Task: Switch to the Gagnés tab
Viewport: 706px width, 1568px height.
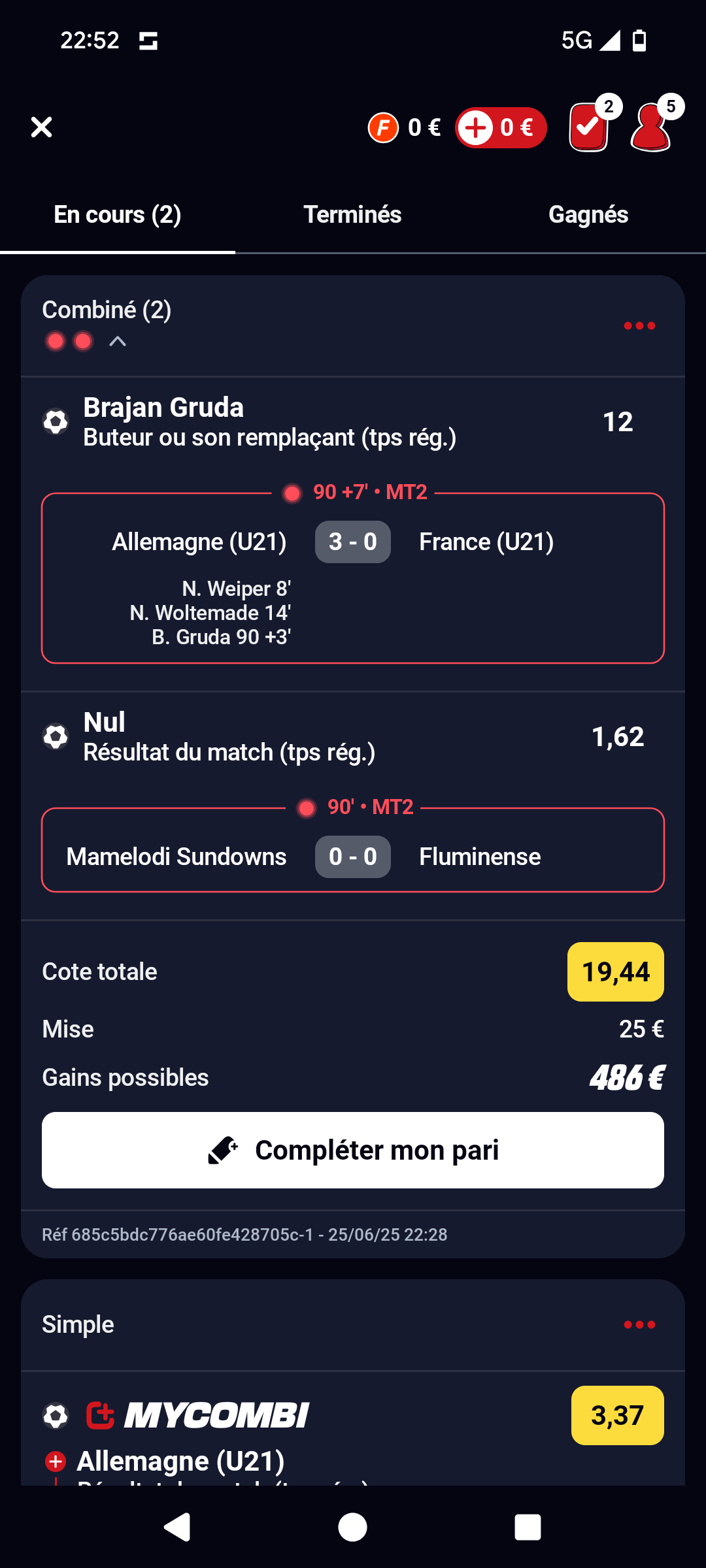Action: pyautogui.click(x=588, y=214)
